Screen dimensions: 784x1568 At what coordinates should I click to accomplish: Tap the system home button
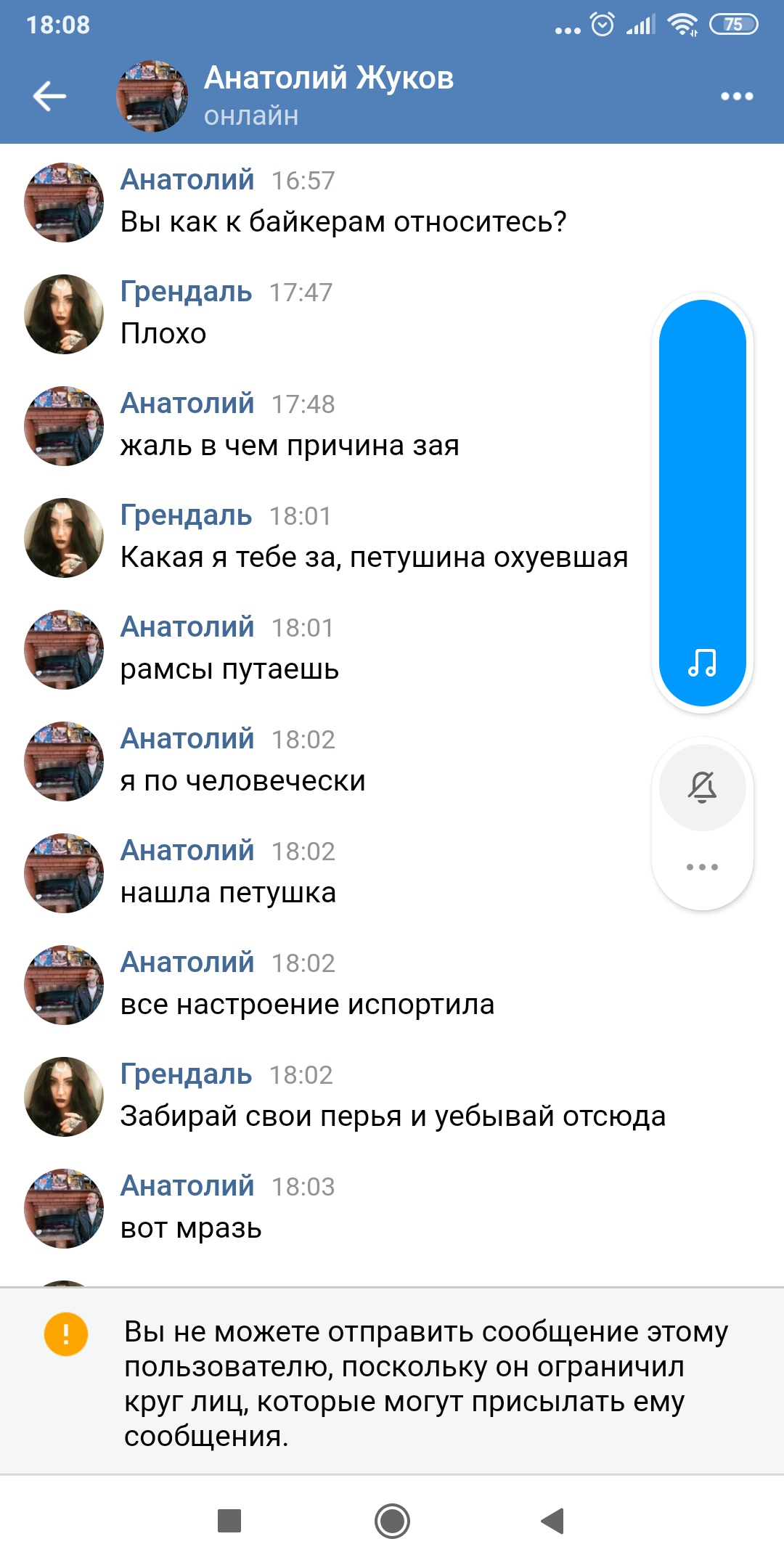[x=392, y=1521]
